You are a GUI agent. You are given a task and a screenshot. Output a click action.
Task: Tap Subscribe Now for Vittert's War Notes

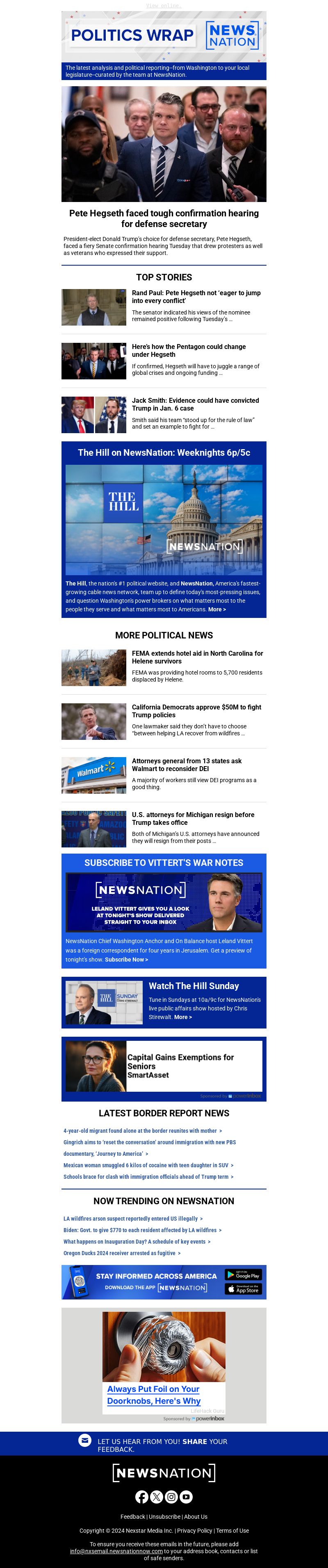click(126, 959)
